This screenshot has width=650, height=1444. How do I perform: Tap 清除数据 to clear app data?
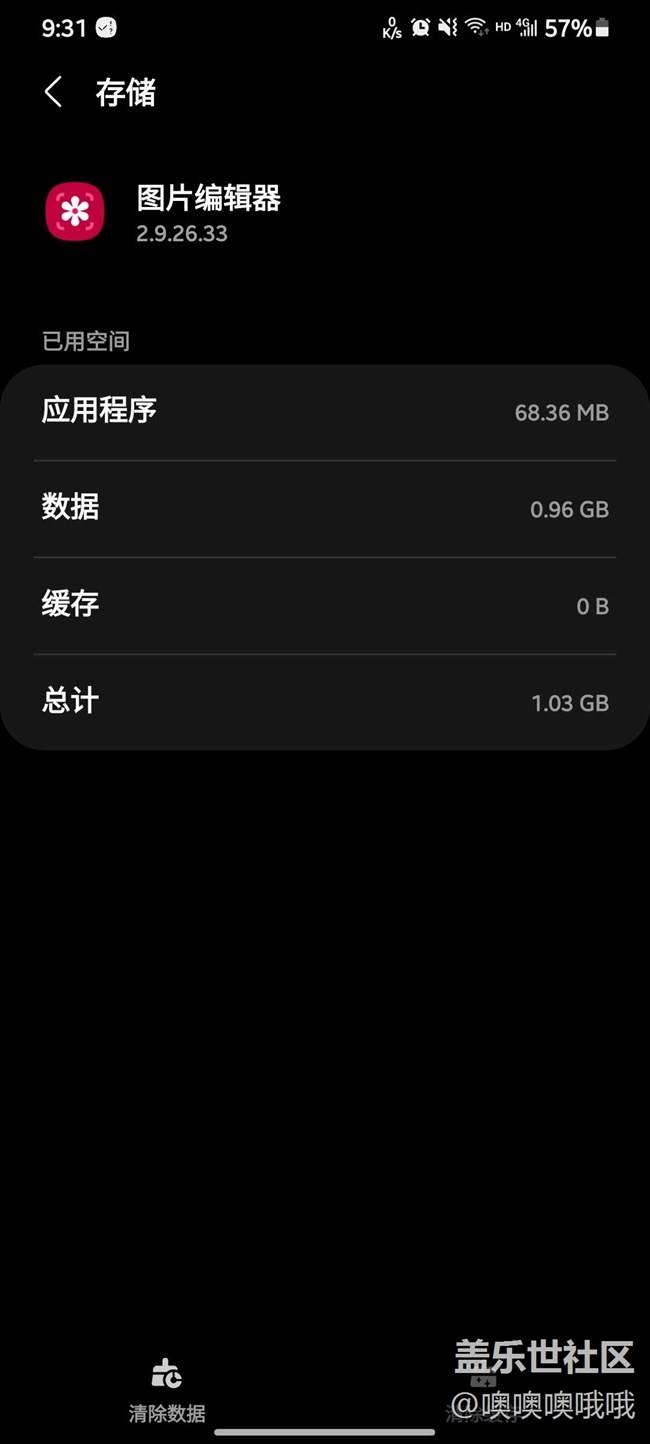click(x=167, y=1388)
